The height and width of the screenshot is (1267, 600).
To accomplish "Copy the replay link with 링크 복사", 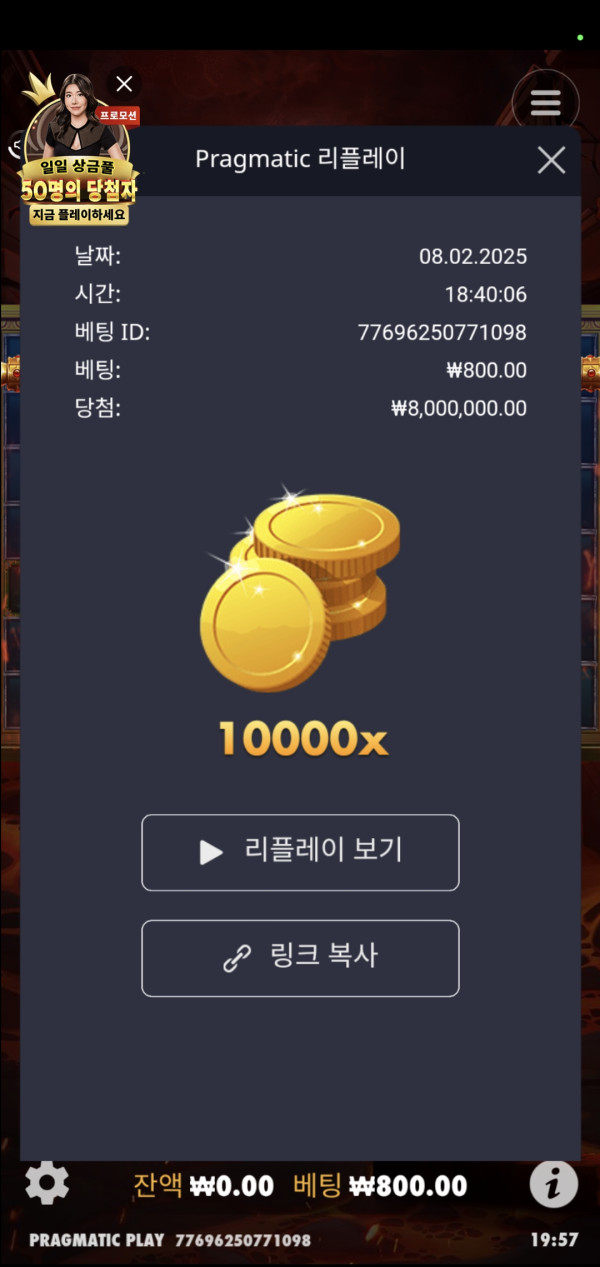I will coord(300,958).
